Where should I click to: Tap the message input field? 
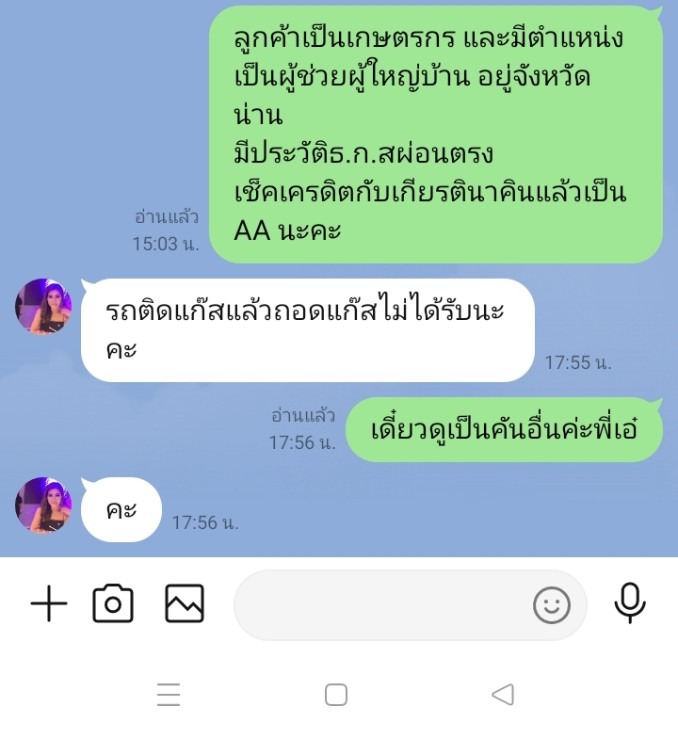(x=380, y=605)
